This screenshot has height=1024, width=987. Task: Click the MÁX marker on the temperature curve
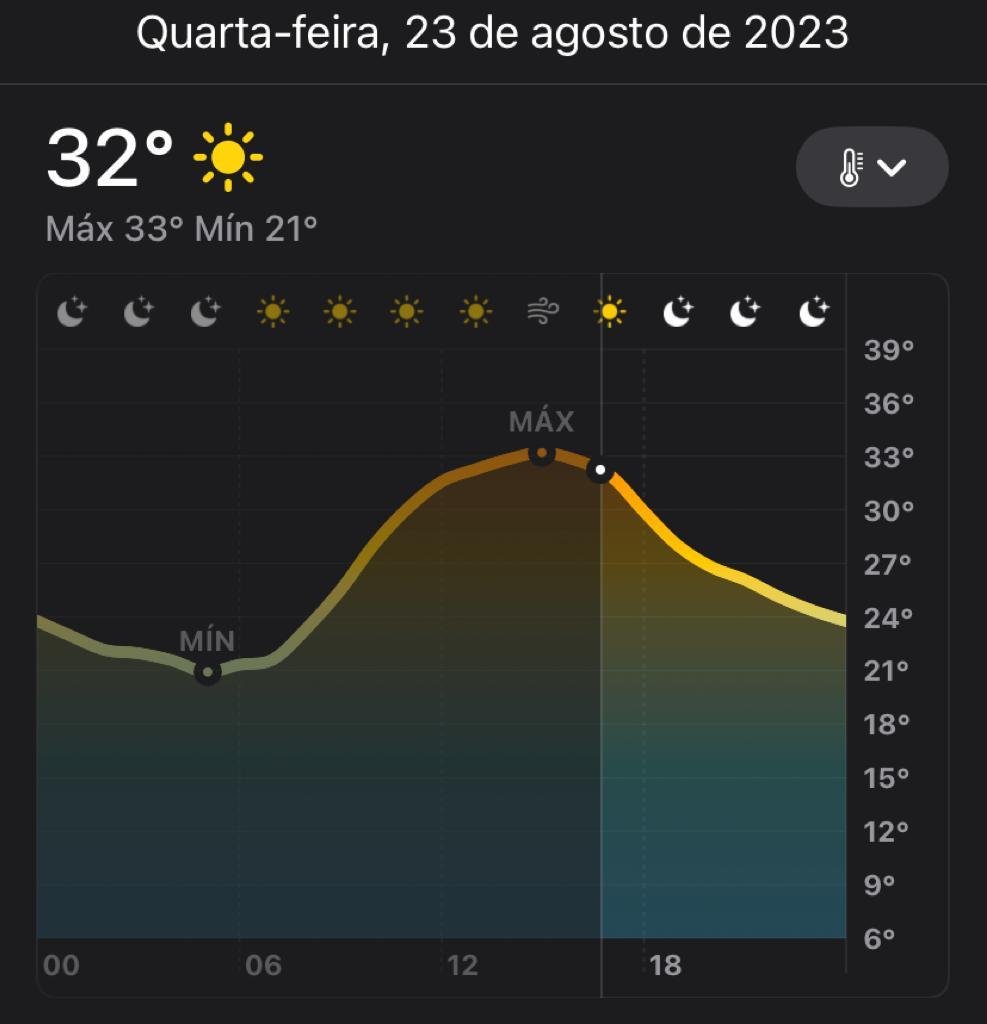coord(543,456)
